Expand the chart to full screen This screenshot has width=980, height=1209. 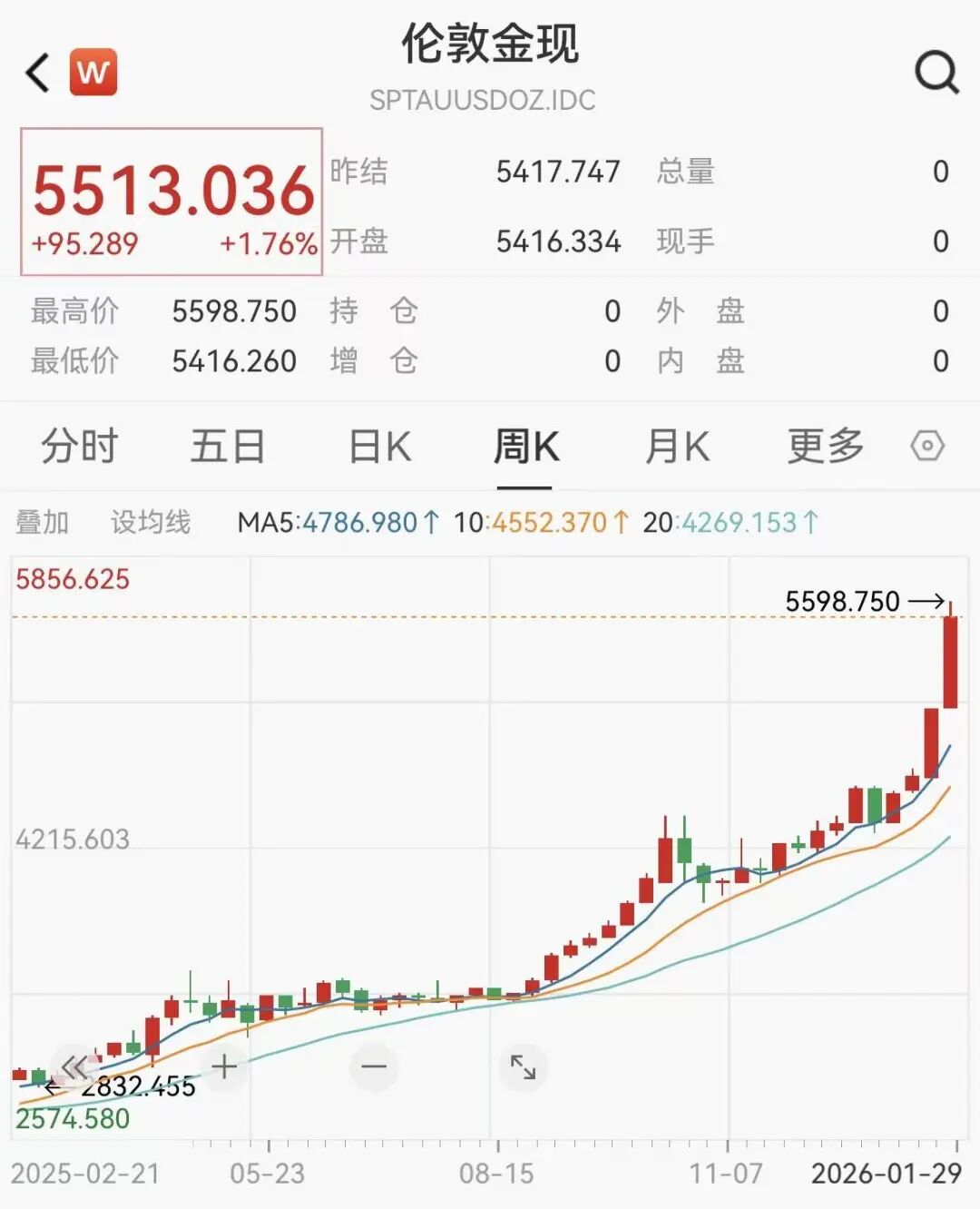524,1066
